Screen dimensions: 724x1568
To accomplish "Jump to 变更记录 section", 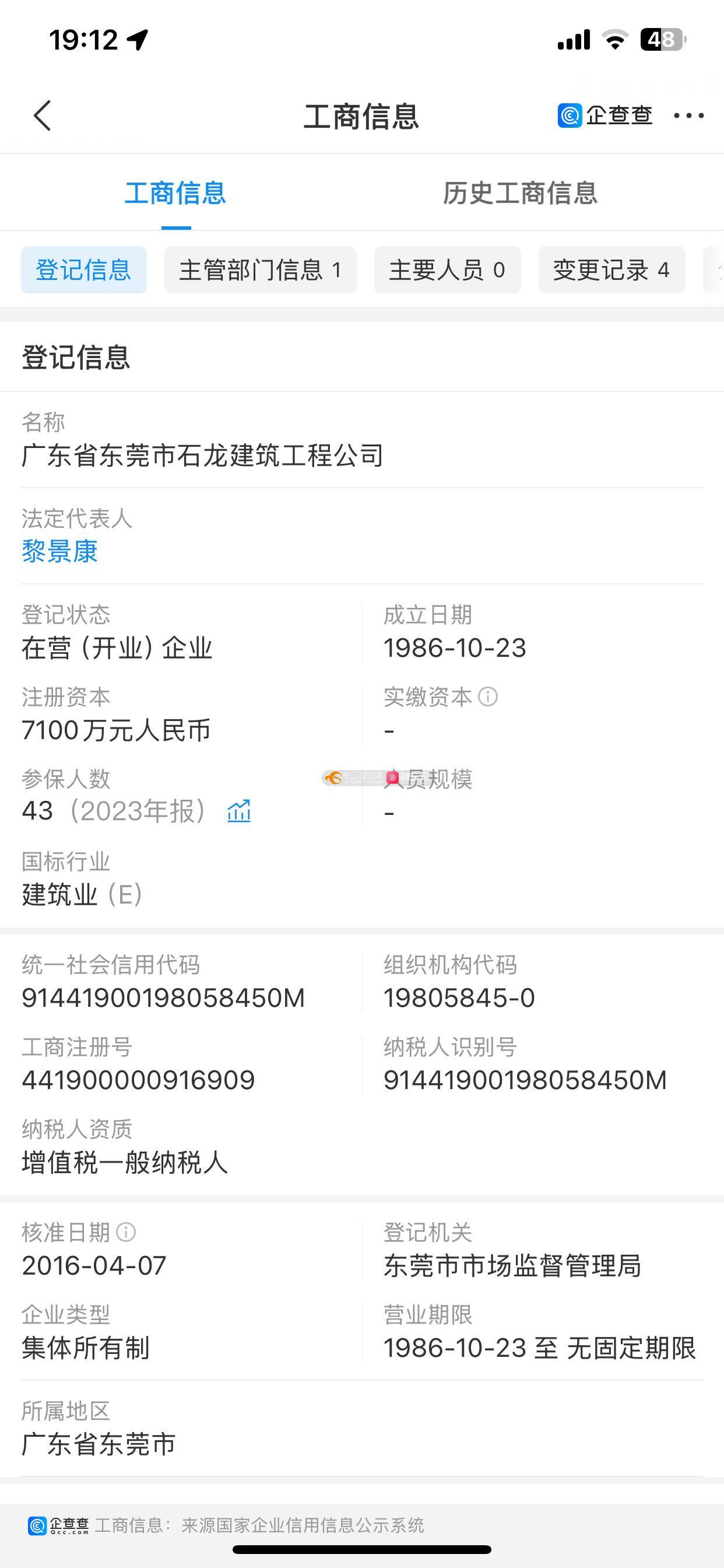I will pyautogui.click(x=611, y=269).
